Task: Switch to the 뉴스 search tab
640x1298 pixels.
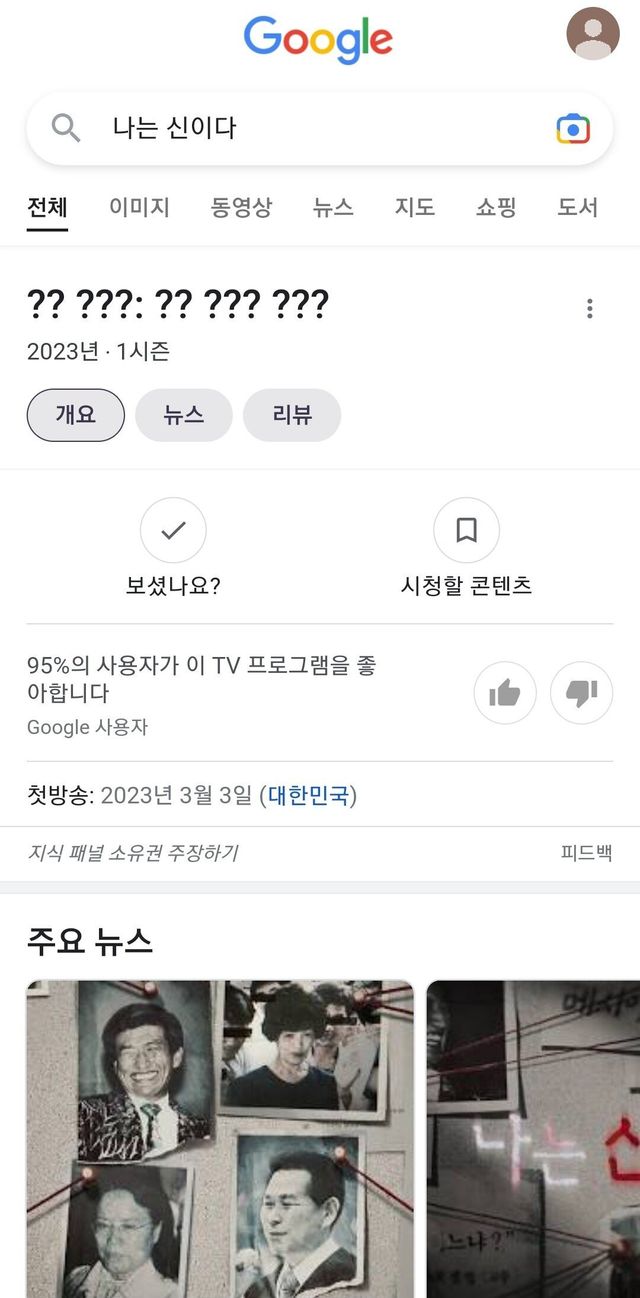Action: click(333, 207)
